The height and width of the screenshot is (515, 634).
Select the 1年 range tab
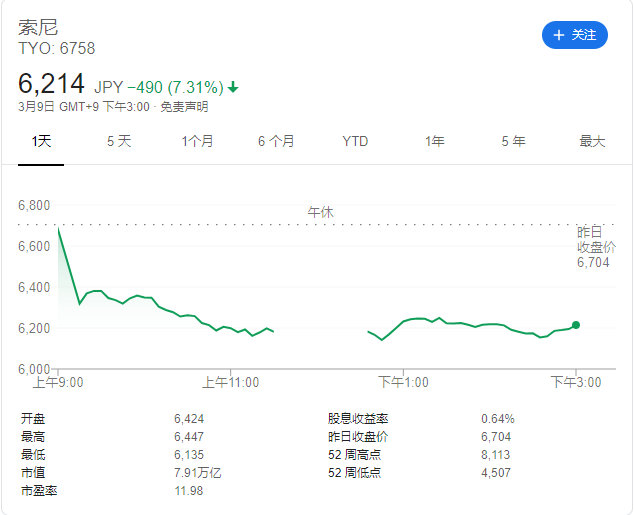tap(434, 141)
